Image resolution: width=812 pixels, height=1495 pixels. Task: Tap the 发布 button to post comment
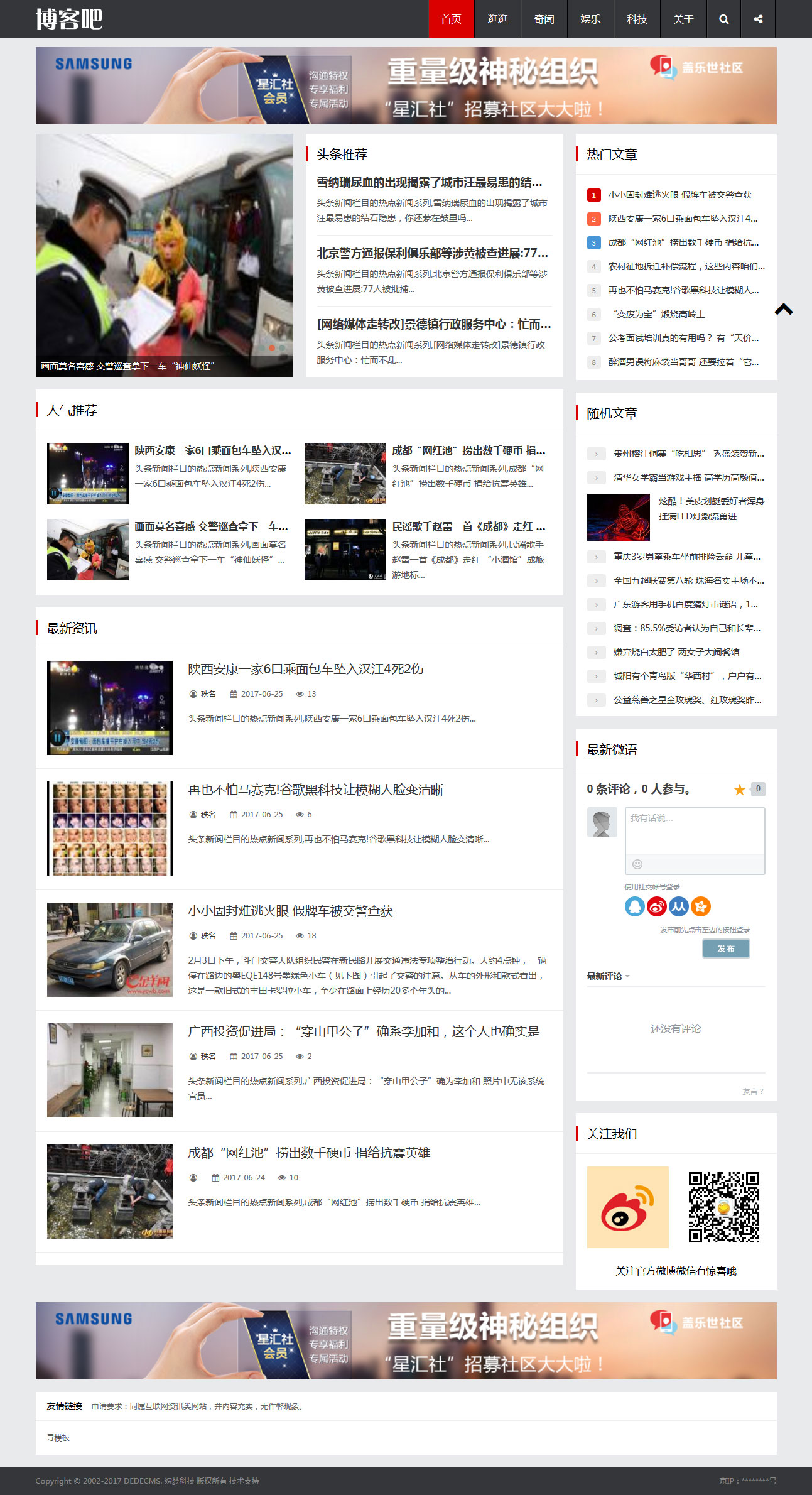point(726,949)
